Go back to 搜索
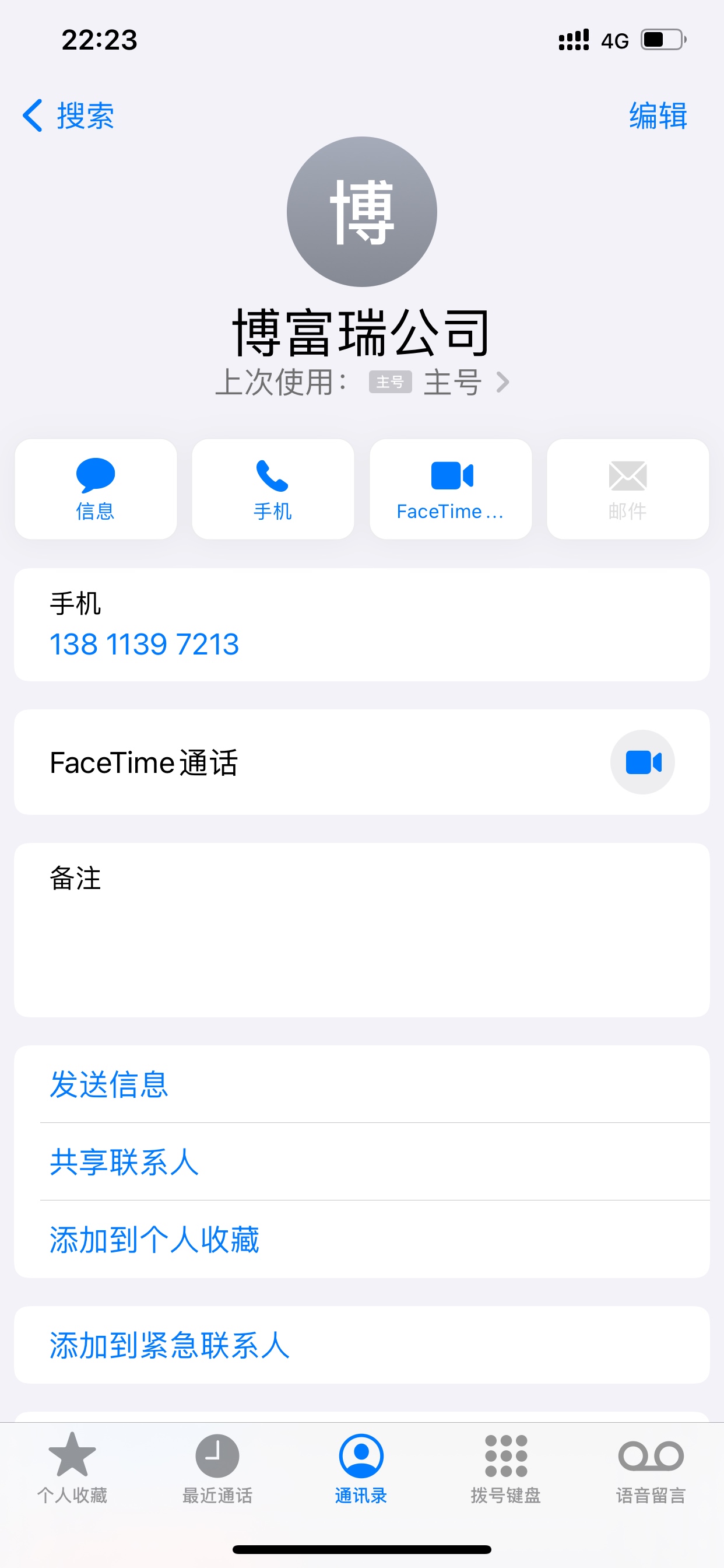724x1568 pixels. click(68, 115)
